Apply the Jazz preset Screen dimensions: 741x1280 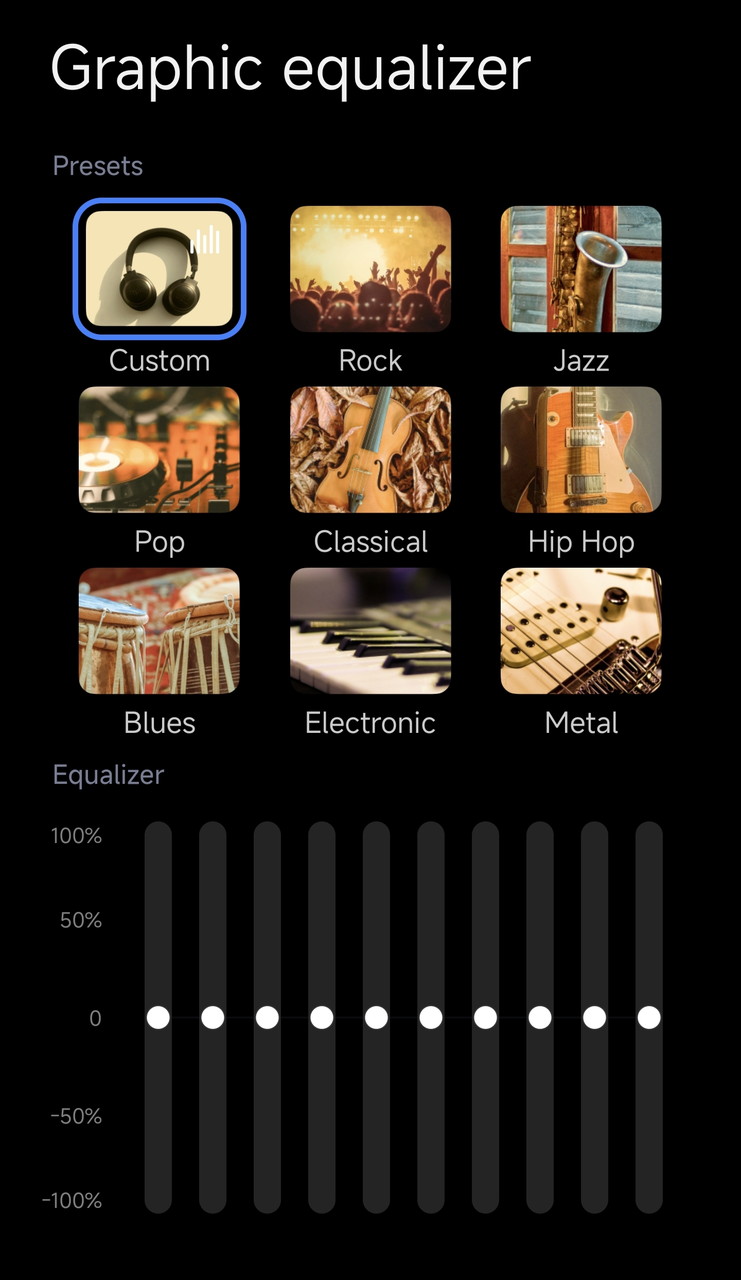coord(581,269)
